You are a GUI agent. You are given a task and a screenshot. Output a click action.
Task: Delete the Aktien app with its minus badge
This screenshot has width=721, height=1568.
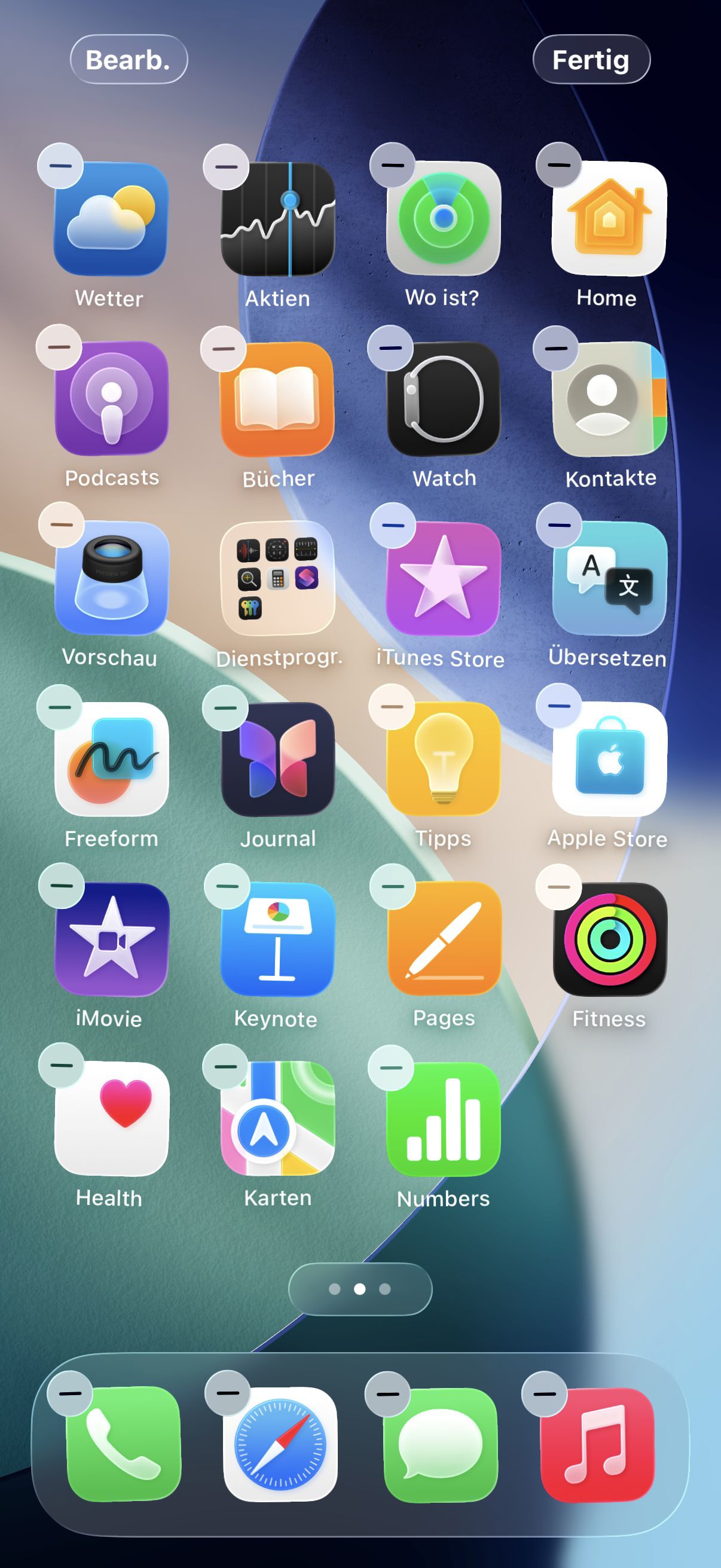click(x=226, y=167)
